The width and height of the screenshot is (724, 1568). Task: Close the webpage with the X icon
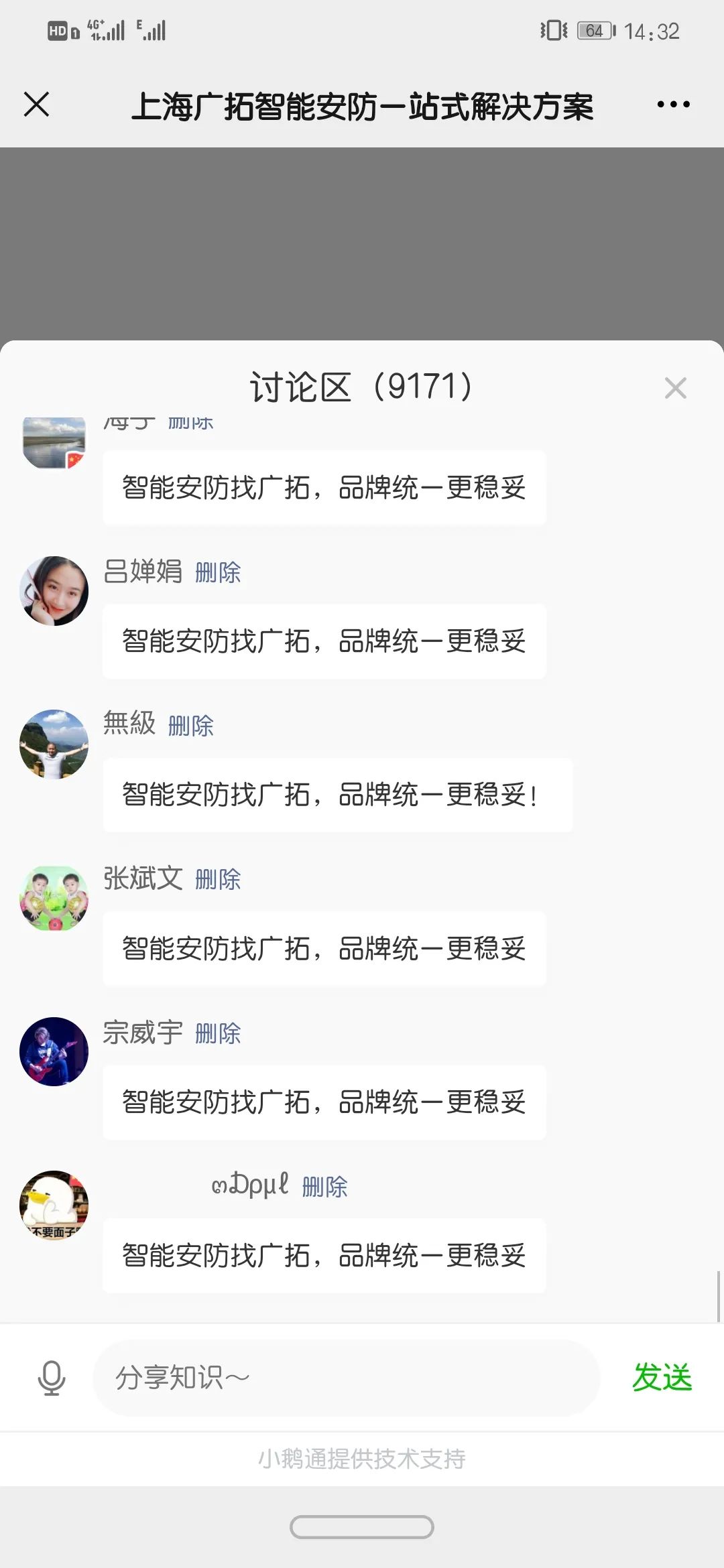click(36, 105)
